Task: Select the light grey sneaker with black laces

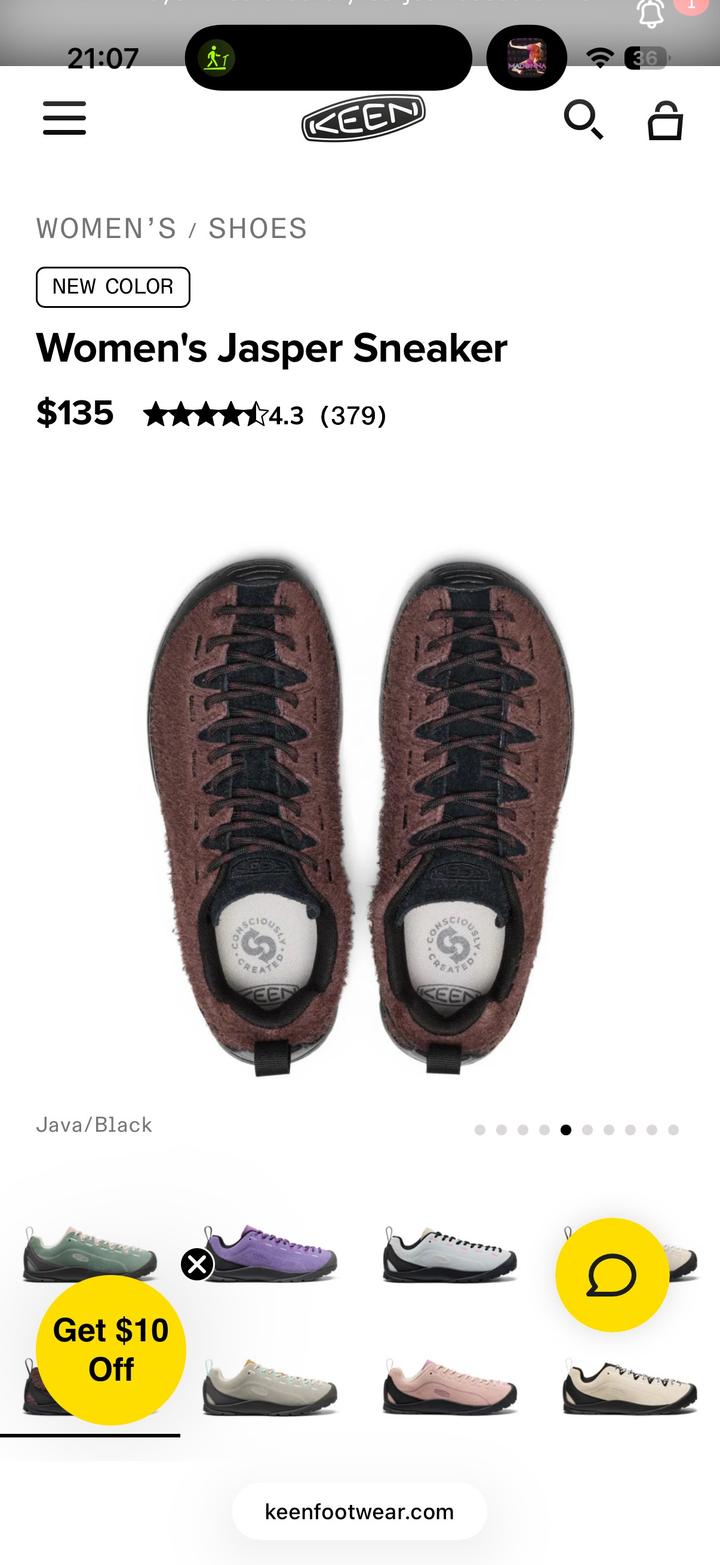Action: click(x=449, y=1255)
